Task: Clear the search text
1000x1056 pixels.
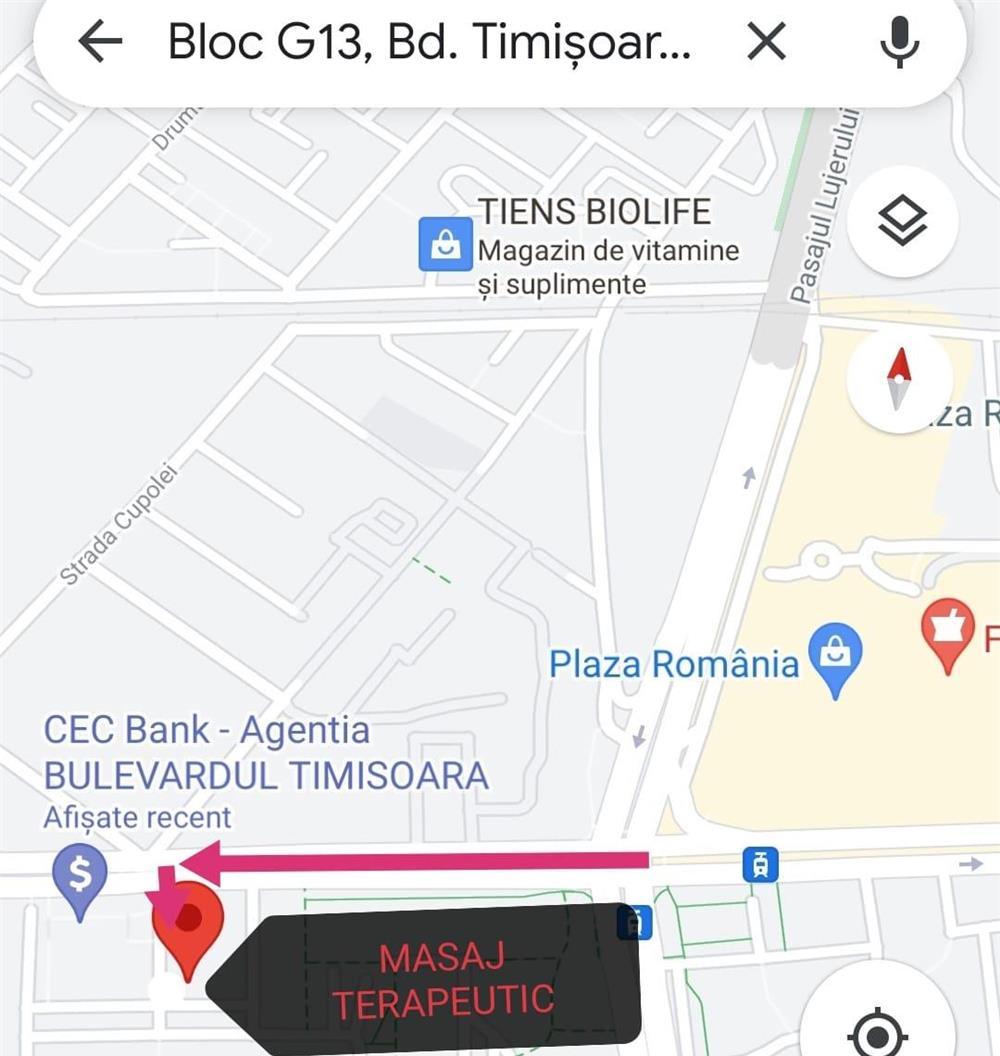Action: coord(767,42)
